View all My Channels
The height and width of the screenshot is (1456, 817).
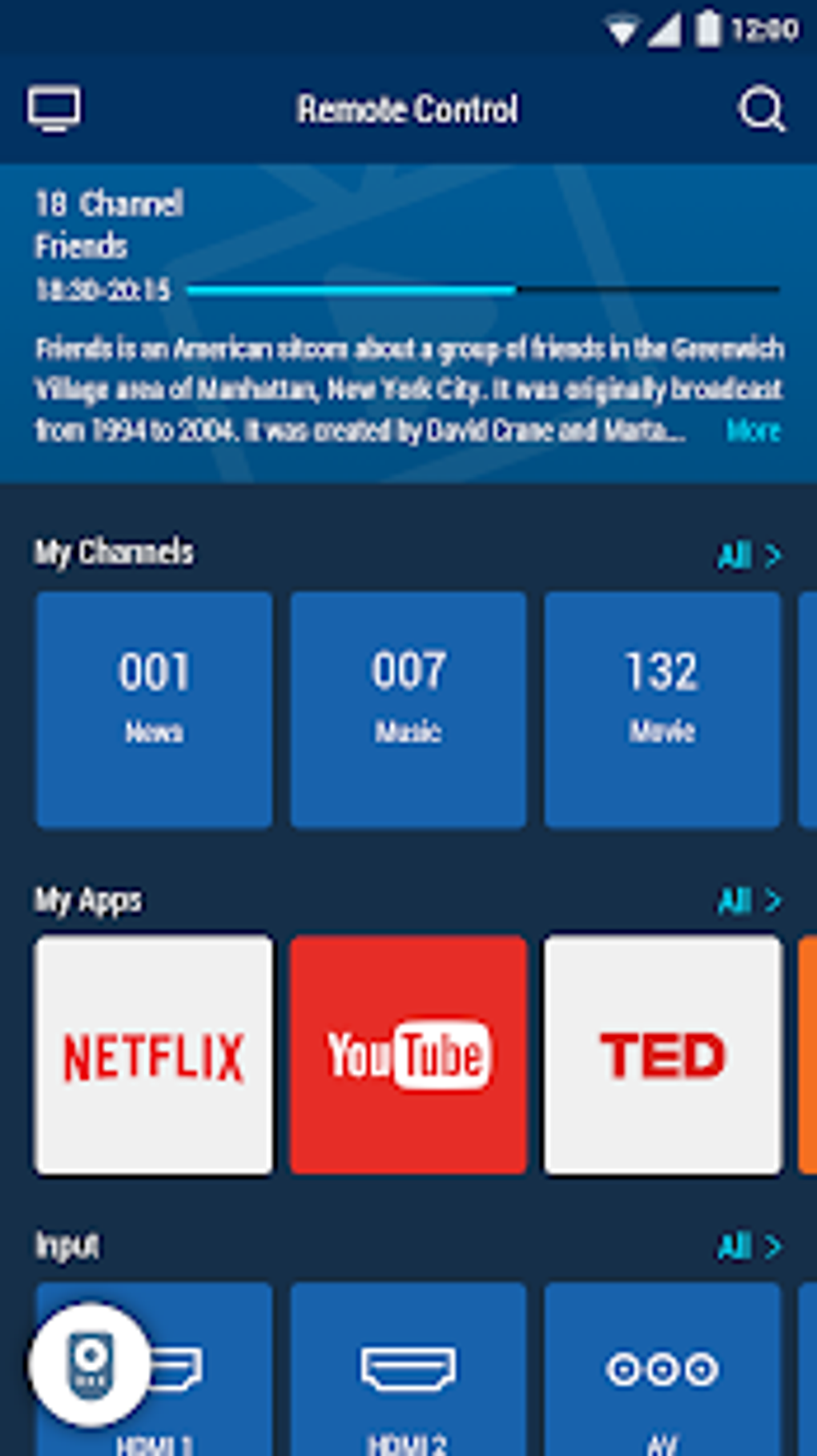749,555
